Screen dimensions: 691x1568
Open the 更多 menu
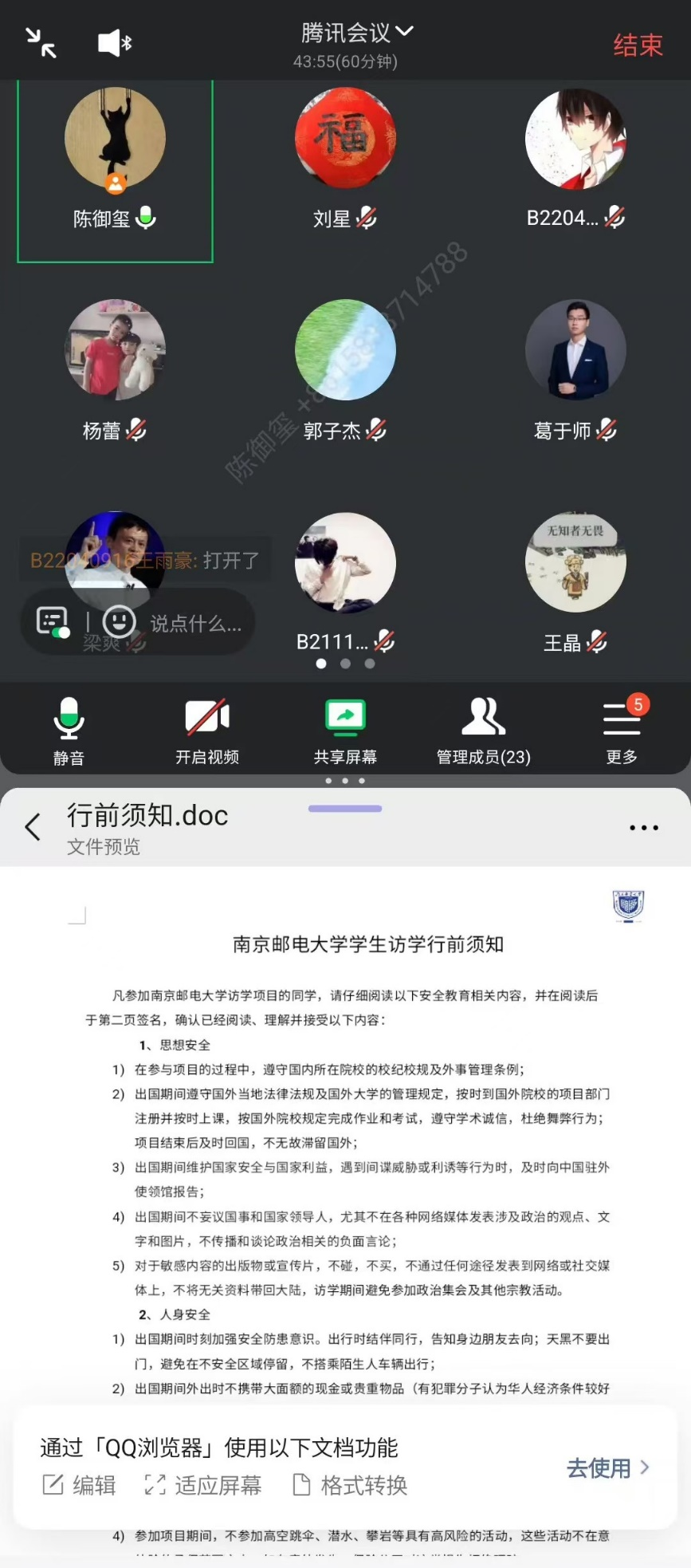(622, 730)
